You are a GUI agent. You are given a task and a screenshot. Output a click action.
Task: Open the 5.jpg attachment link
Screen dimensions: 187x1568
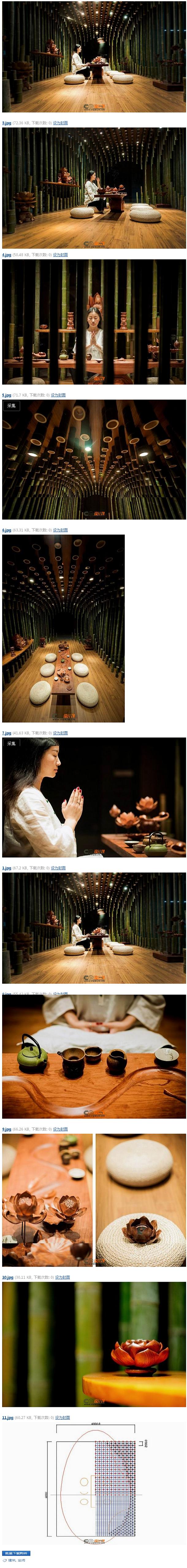coord(7,395)
